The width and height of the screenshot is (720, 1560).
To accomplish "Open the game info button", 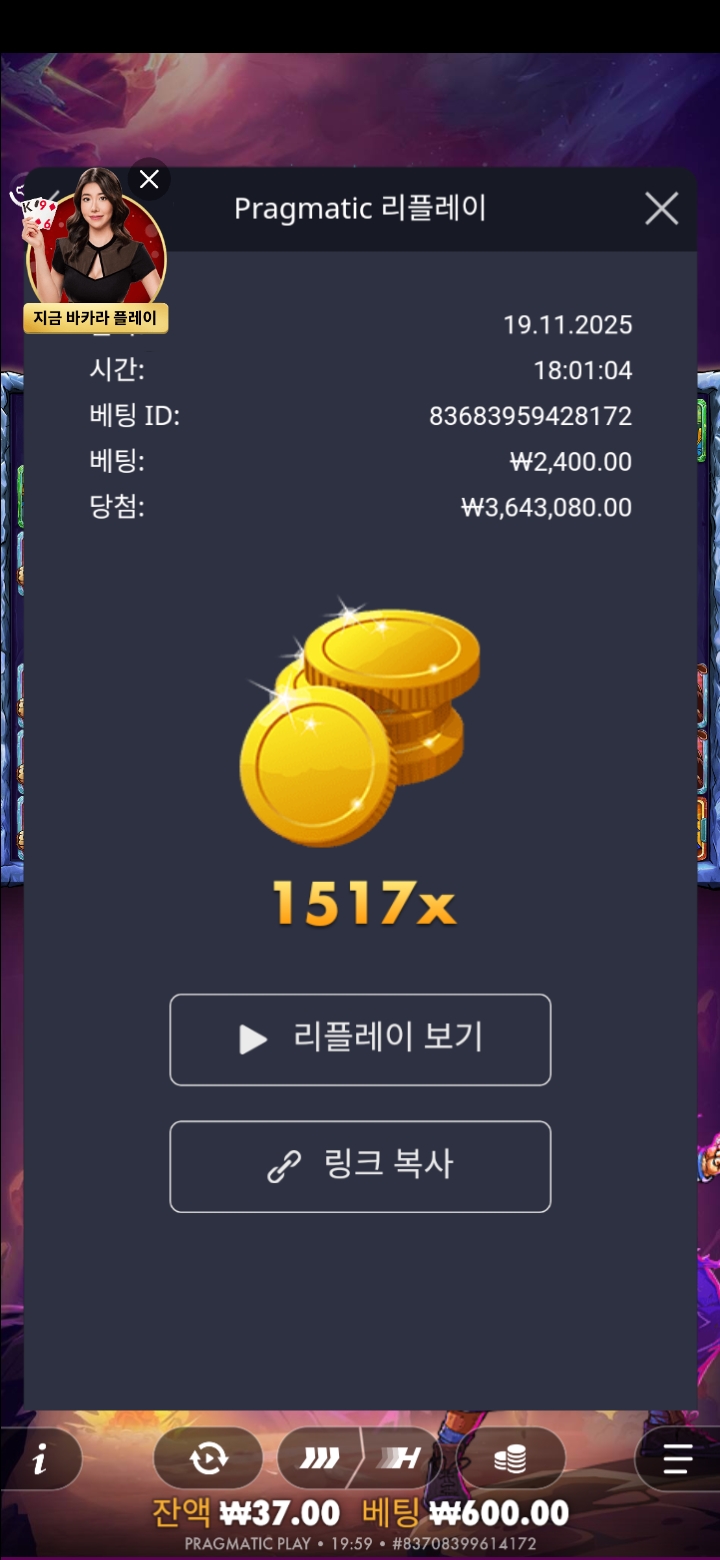I will [40, 1461].
